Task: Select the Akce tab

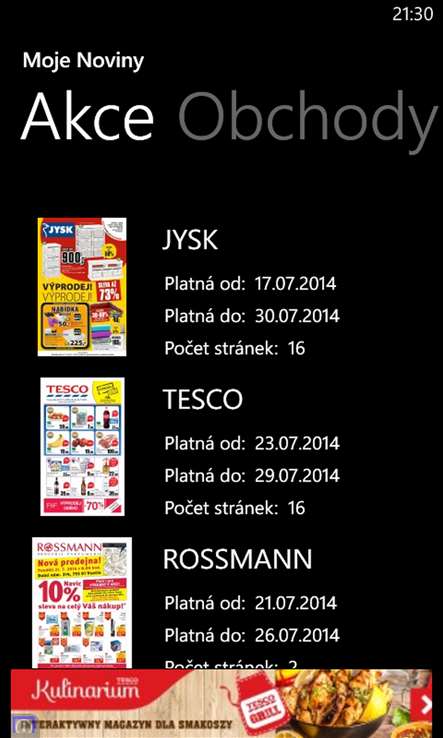Action: (88, 116)
